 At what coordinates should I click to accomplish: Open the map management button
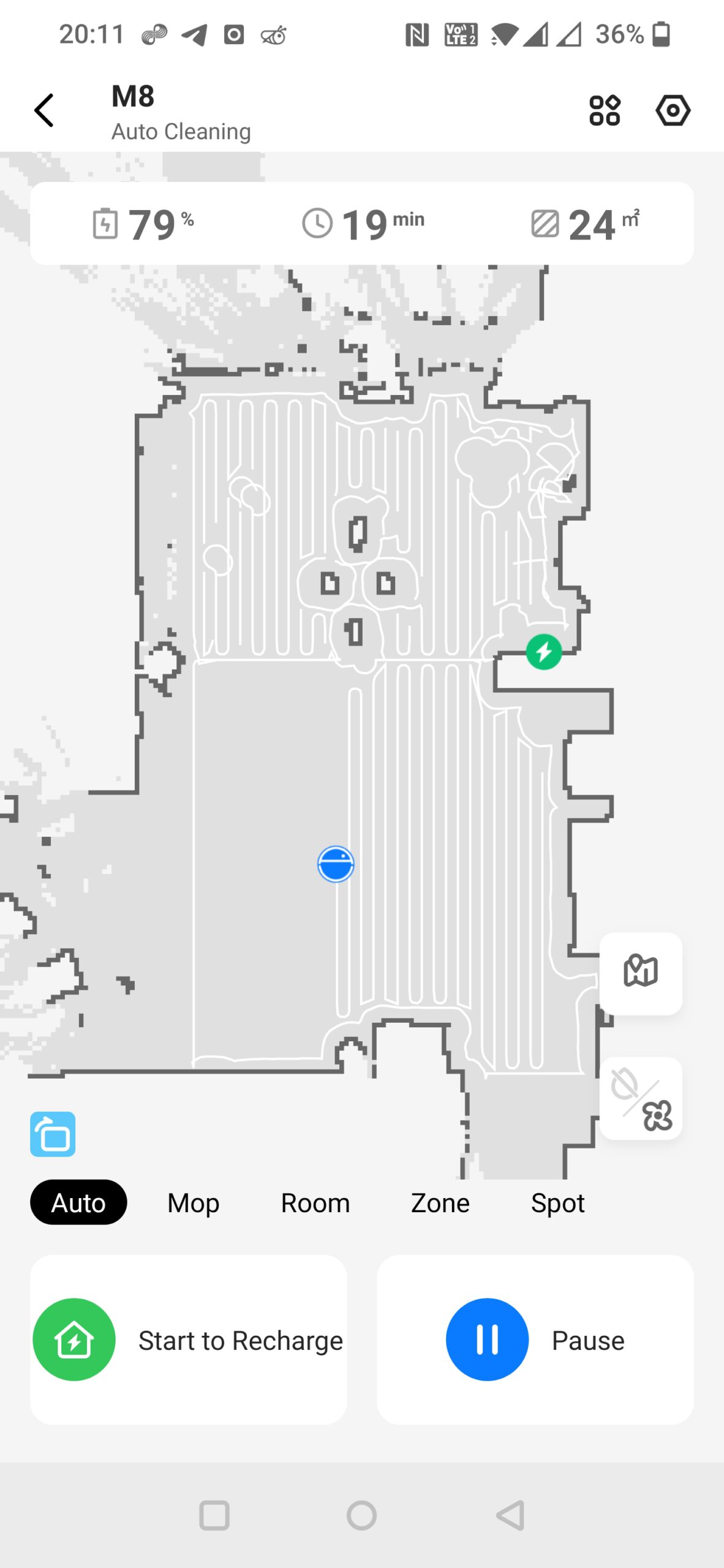640,972
